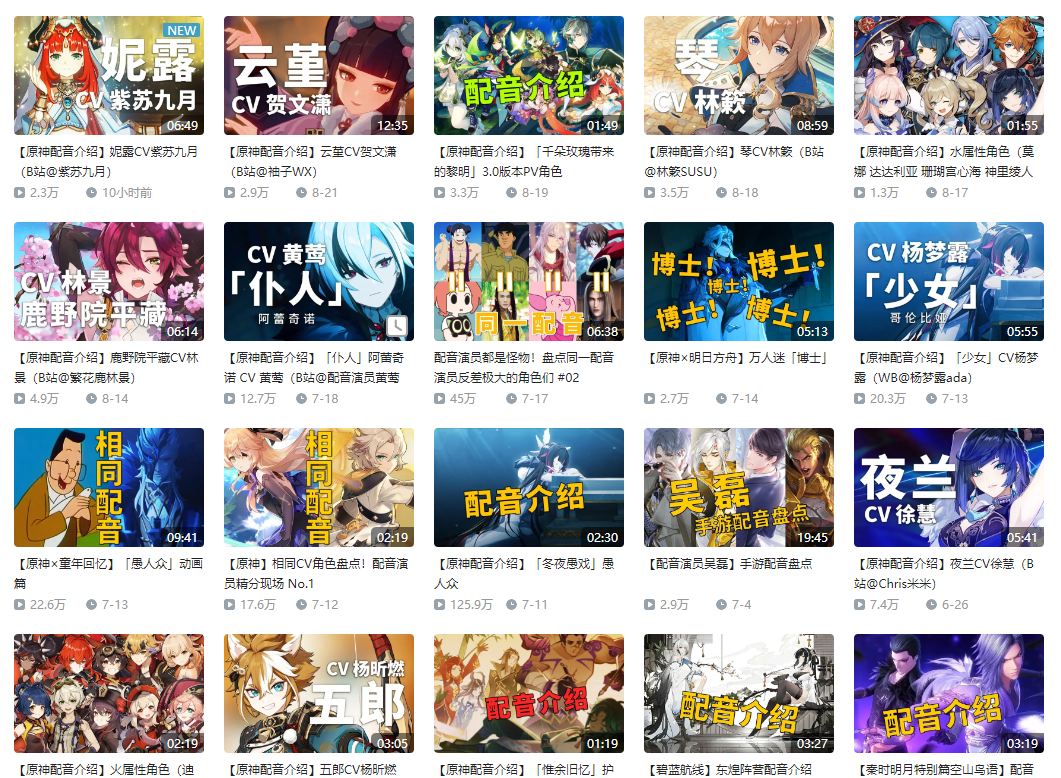Open 相同CV角色盘点 No.1 video
This screenshot has height=778, width=1061.
click(x=318, y=487)
